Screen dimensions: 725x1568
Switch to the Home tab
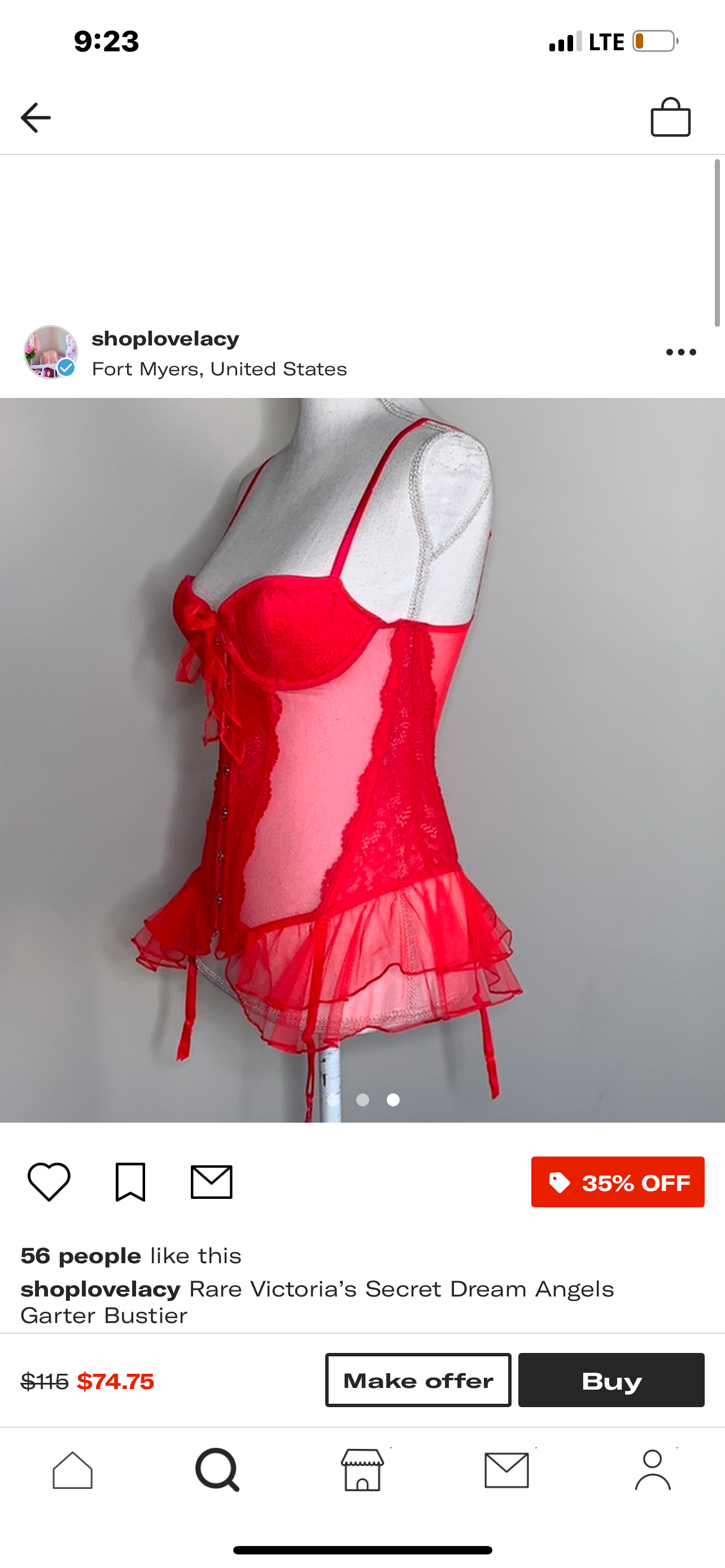coord(72,1470)
